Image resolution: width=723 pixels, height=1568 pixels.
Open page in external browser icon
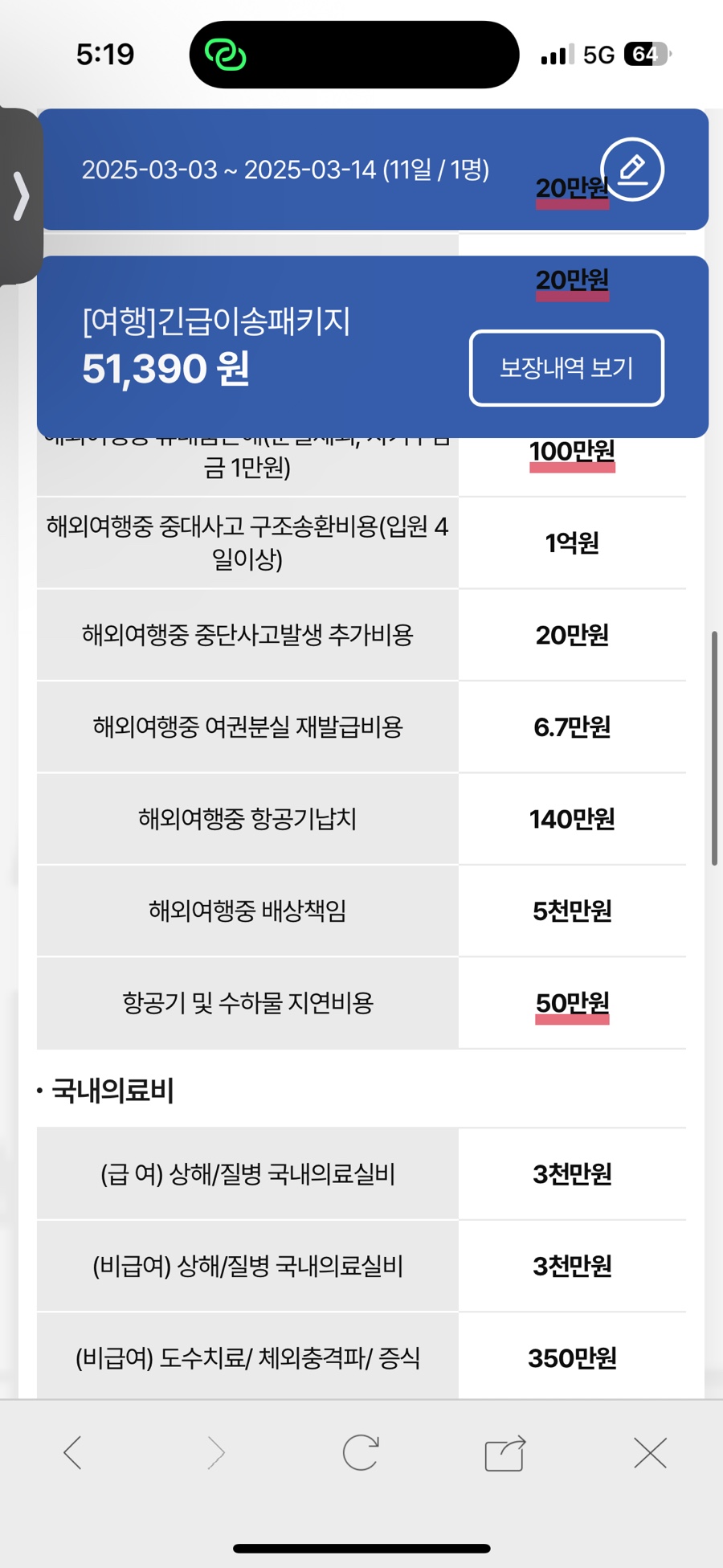pyautogui.click(x=505, y=1453)
